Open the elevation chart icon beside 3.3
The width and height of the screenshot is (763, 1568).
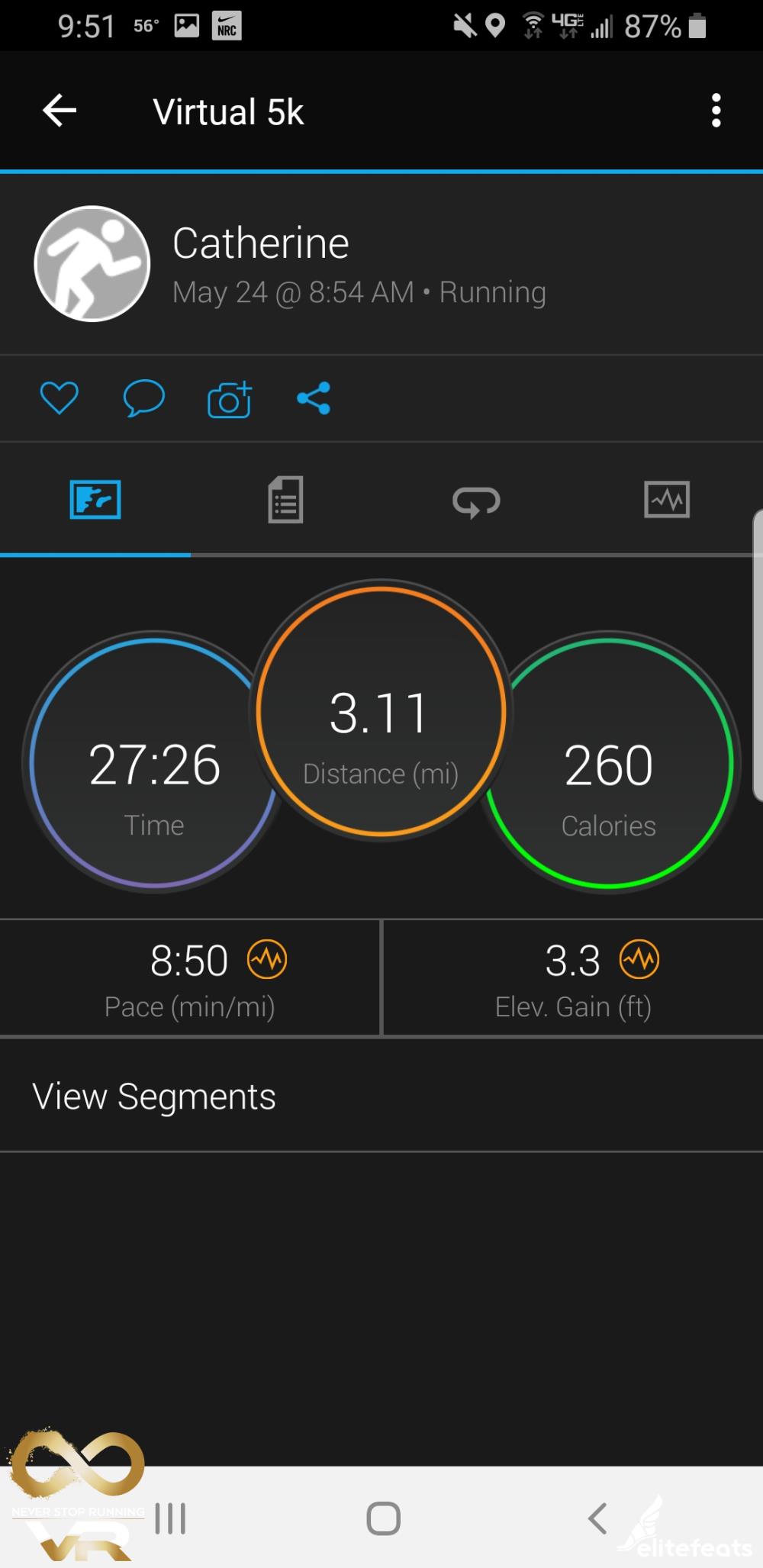639,959
